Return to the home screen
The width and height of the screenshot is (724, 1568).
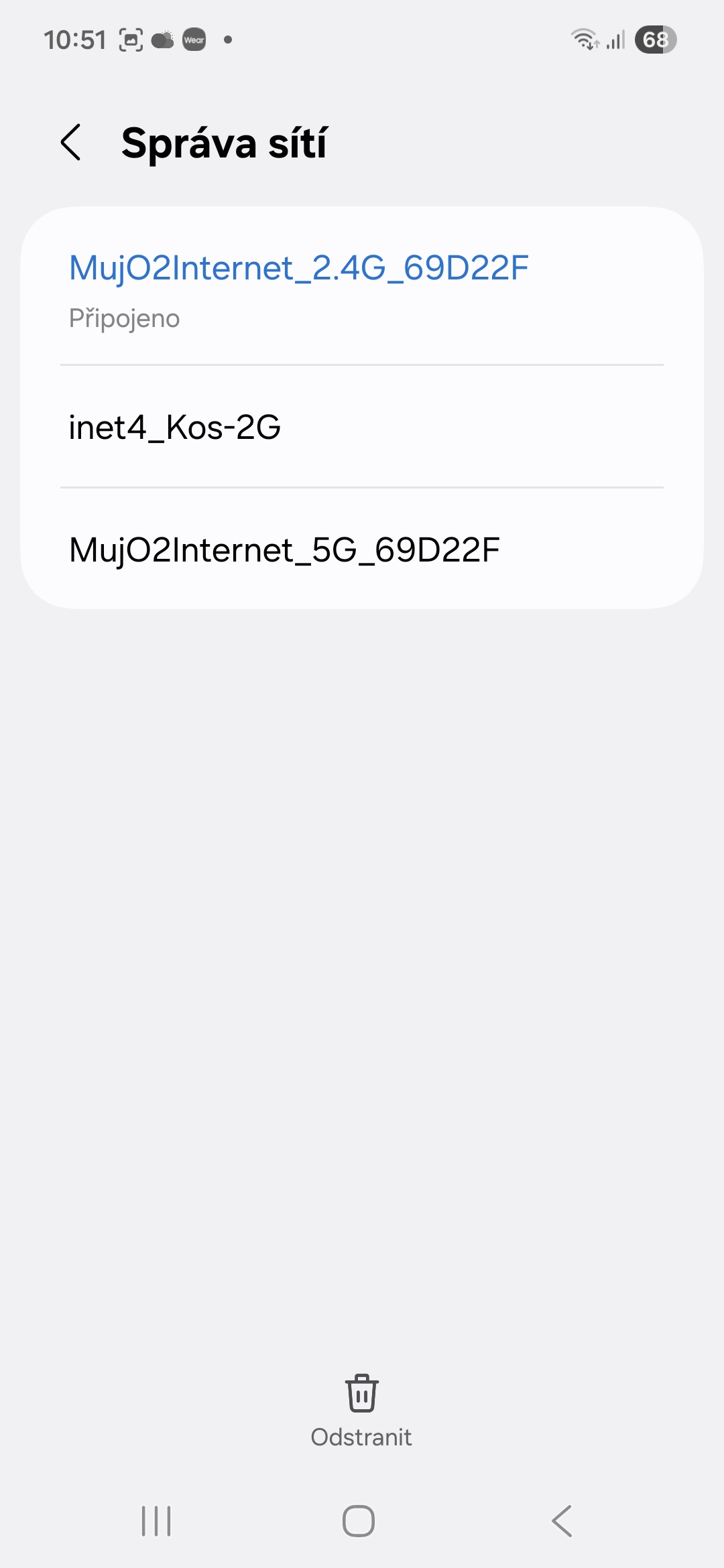coord(359,1521)
